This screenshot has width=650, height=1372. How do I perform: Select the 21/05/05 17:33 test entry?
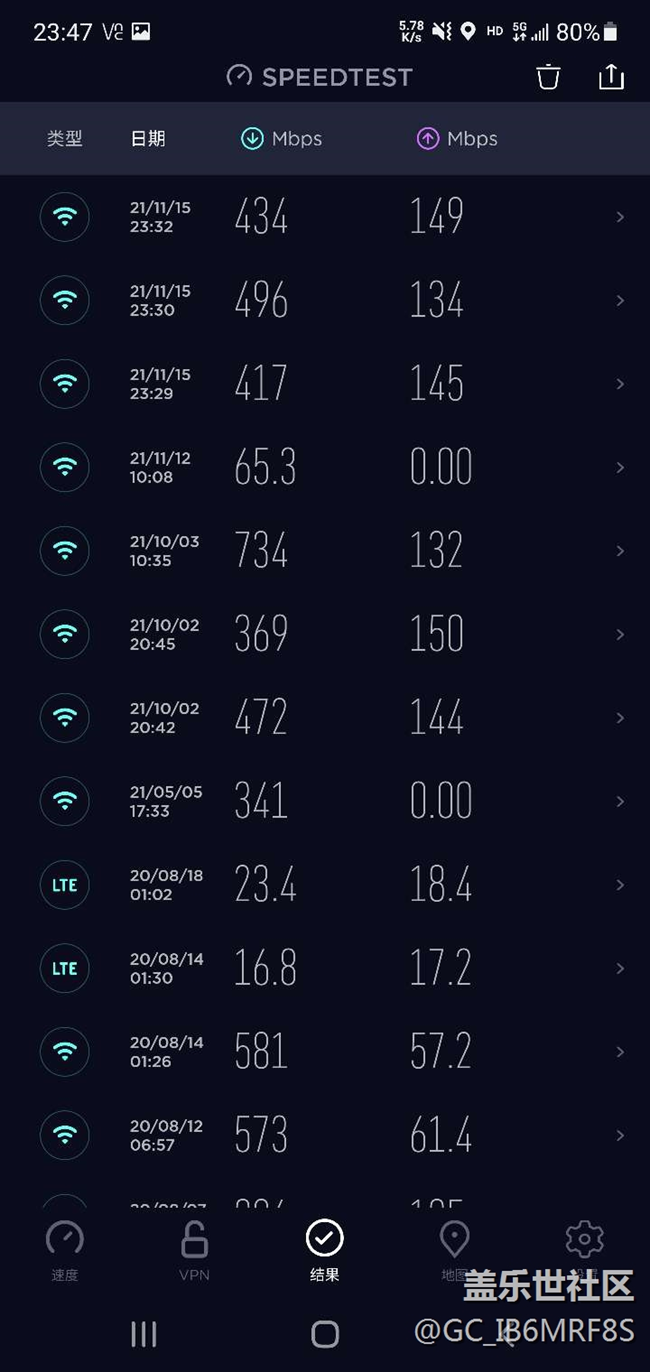(325, 801)
